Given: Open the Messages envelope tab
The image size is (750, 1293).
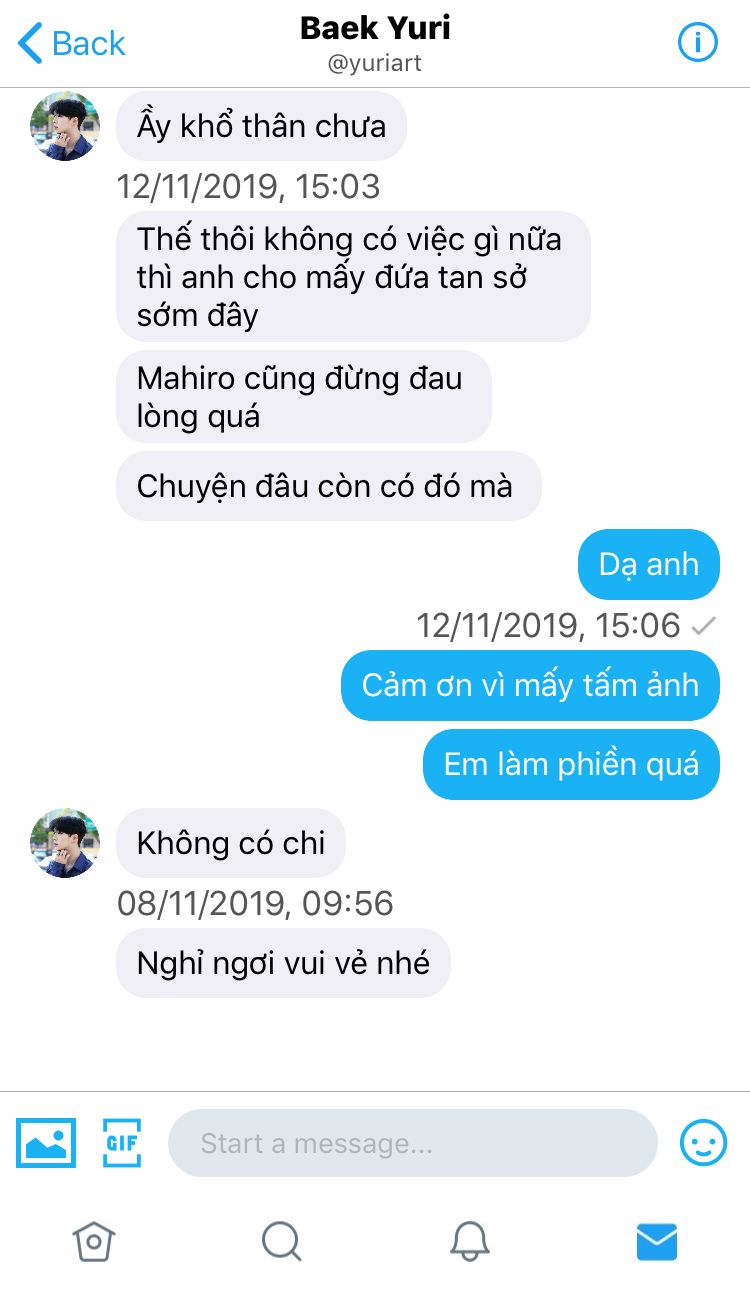Looking at the screenshot, I should 657,1241.
